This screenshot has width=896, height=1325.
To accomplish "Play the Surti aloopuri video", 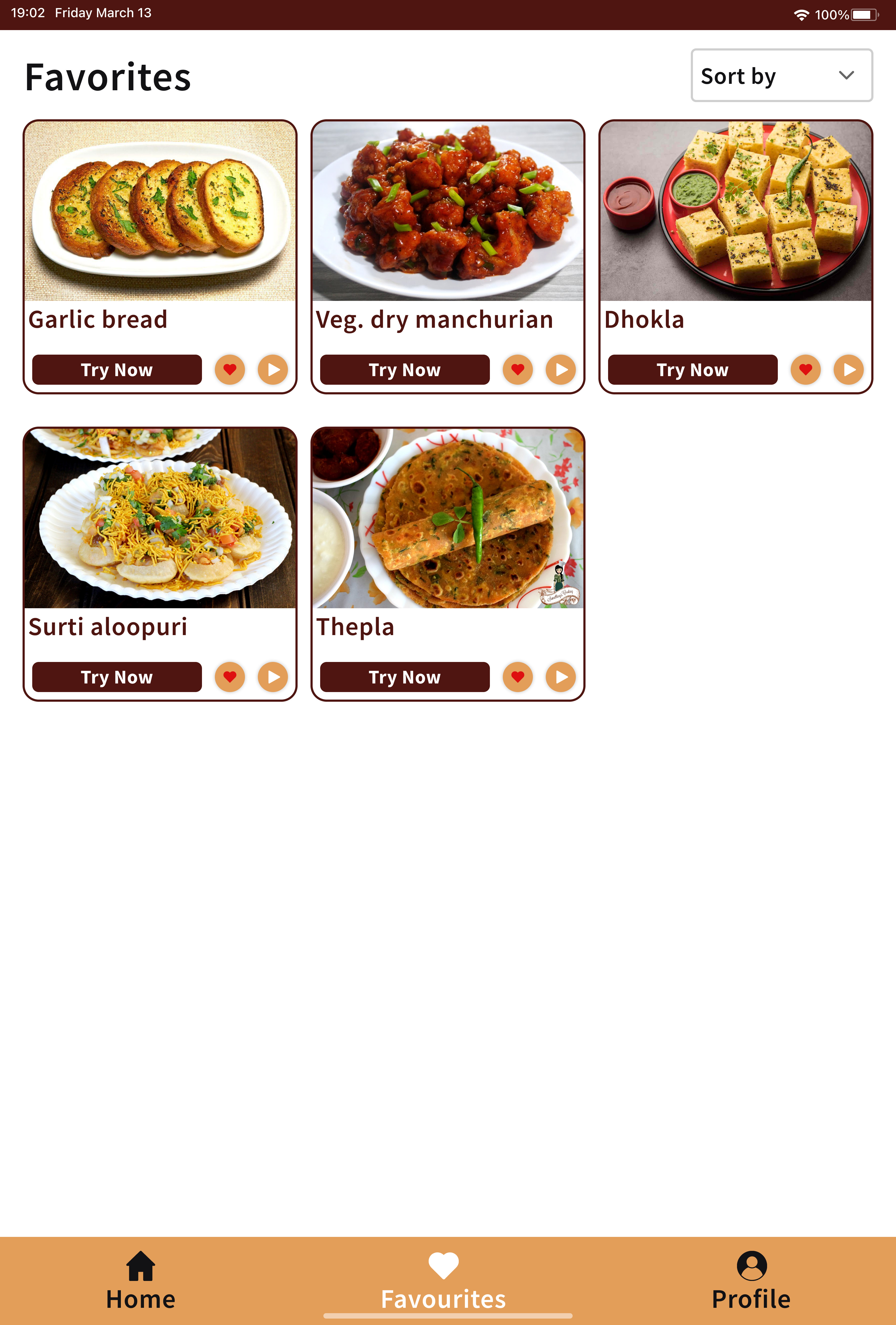I will pos(273,677).
